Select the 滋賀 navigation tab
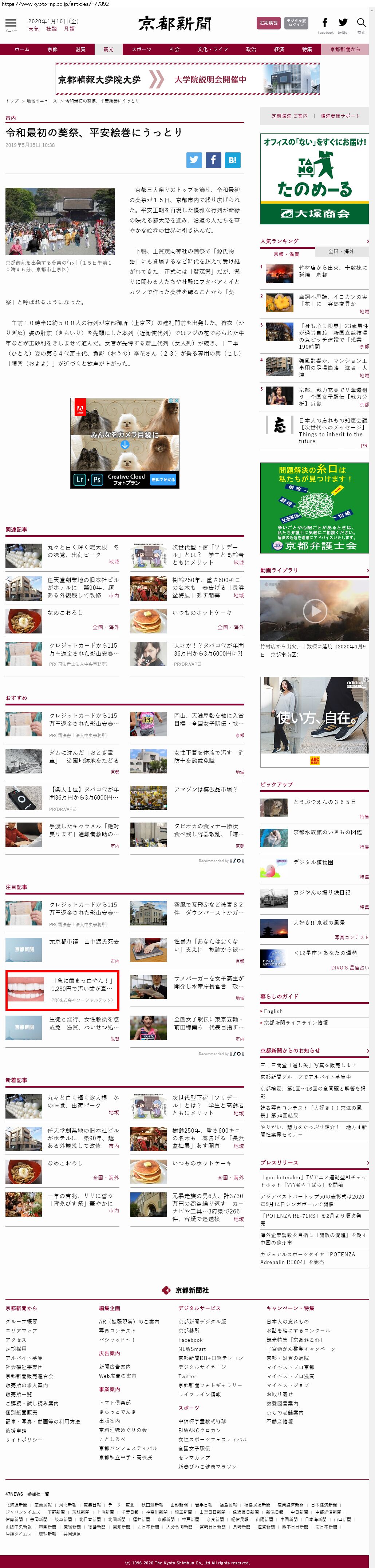This screenshot has width=375, height=1568. 80,49
